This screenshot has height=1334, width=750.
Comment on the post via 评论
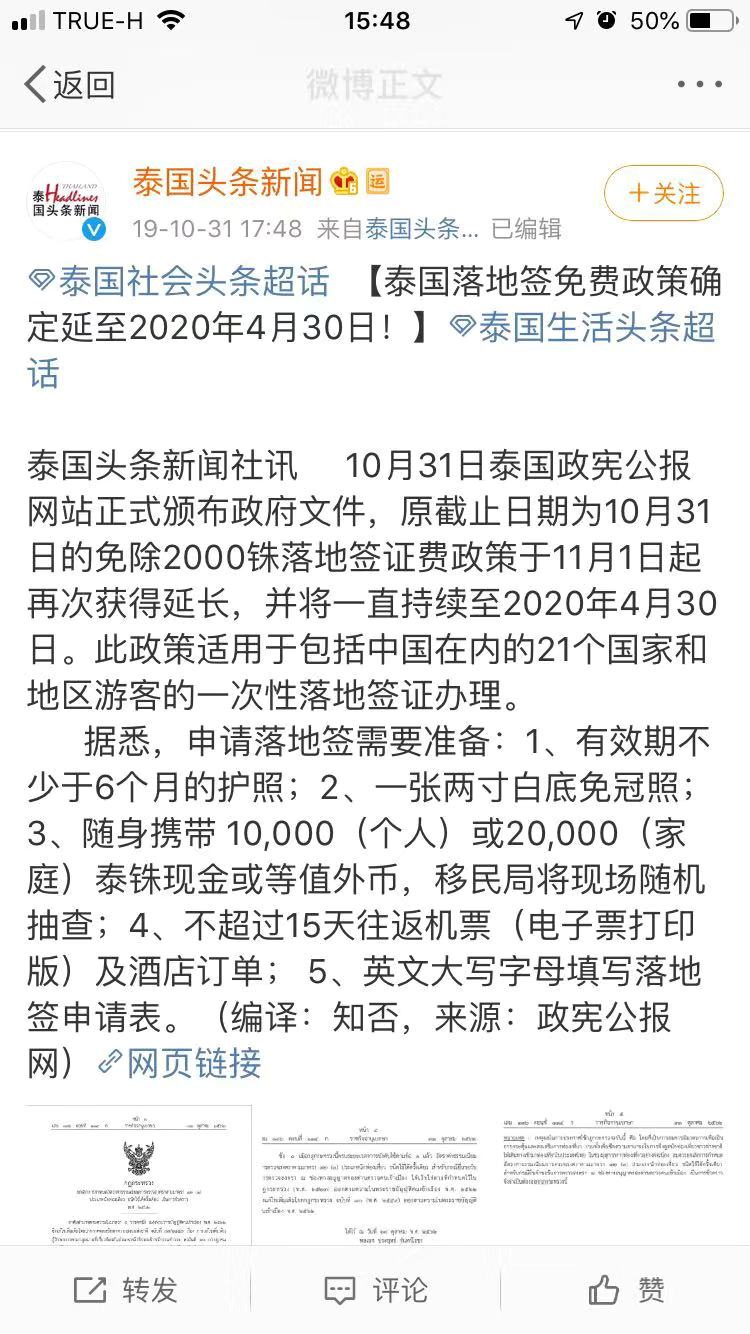[x=375, y=1290]
